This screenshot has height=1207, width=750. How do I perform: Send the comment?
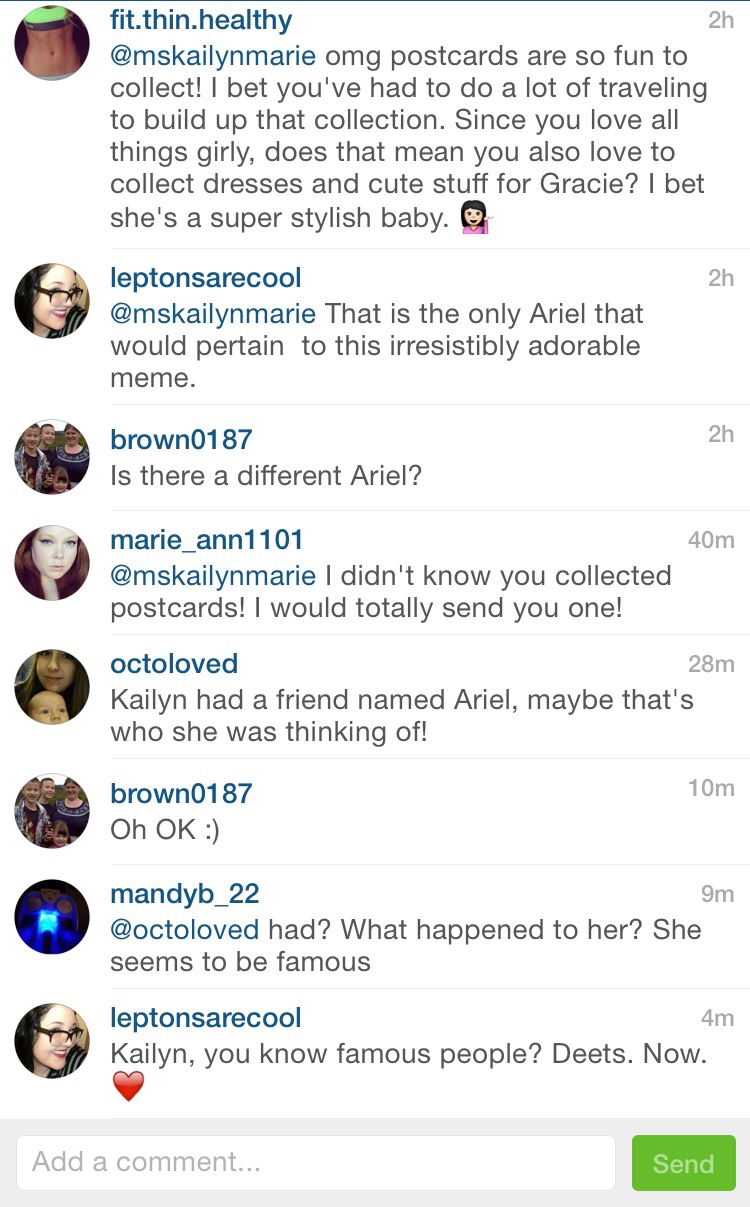pyautogui.click(x=683, y=1163)
